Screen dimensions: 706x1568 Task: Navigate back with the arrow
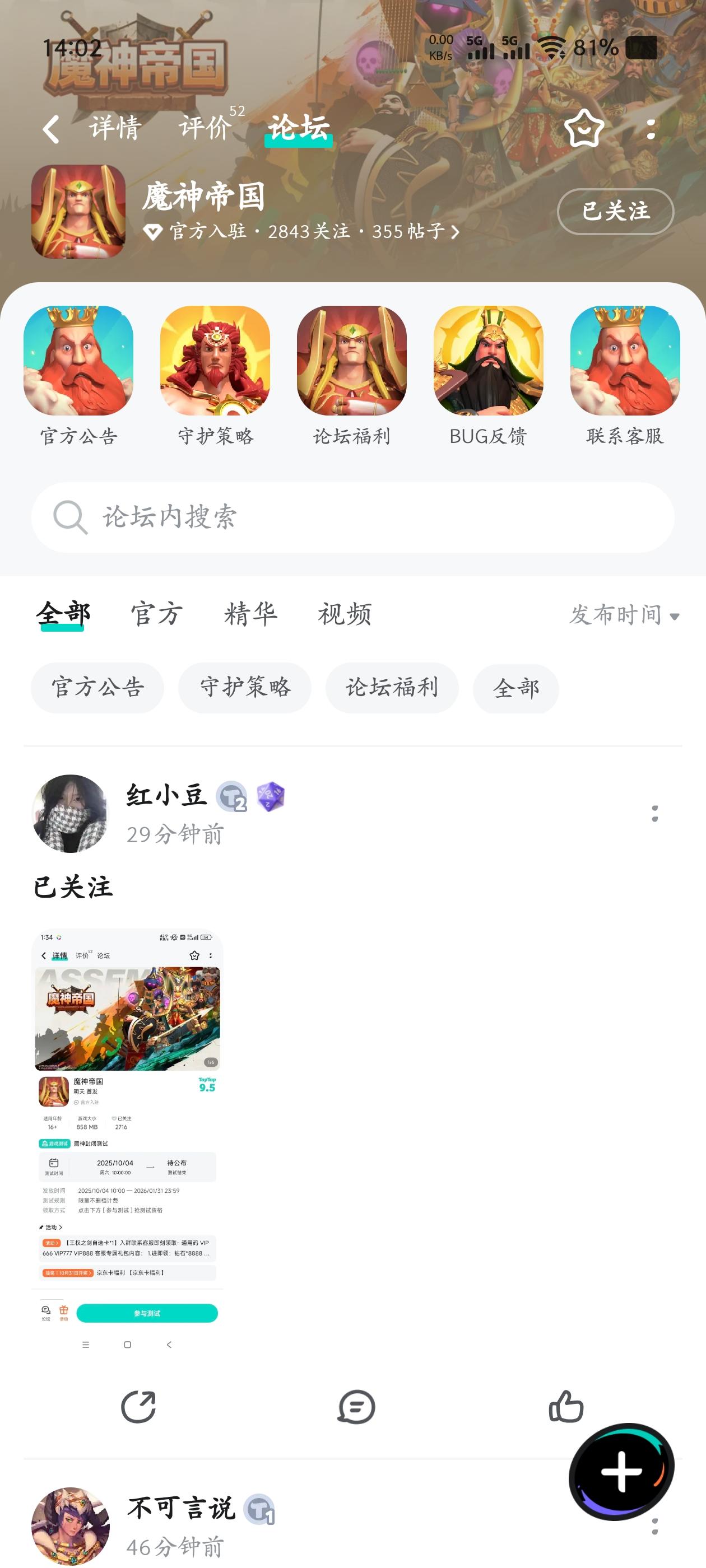tap(52, 128)
